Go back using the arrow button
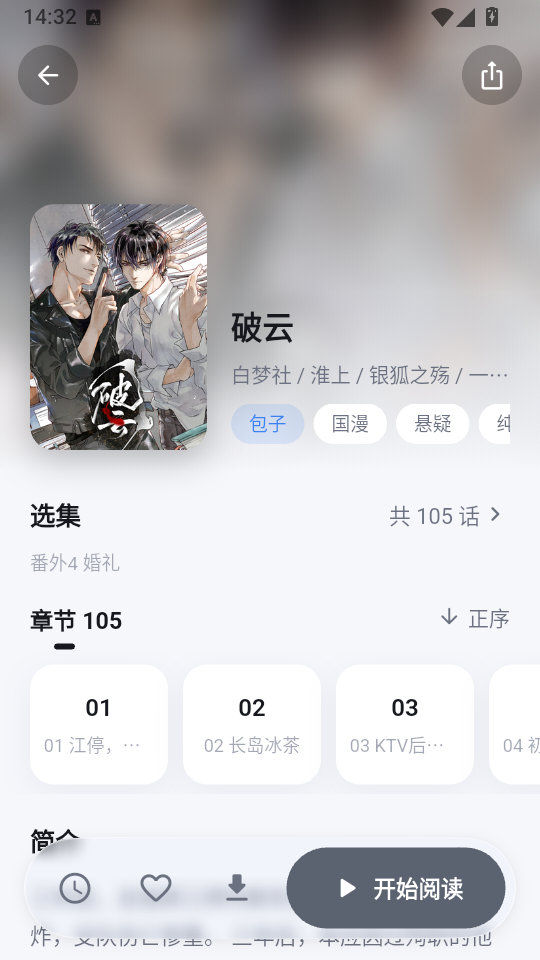 tap(48, 75)
